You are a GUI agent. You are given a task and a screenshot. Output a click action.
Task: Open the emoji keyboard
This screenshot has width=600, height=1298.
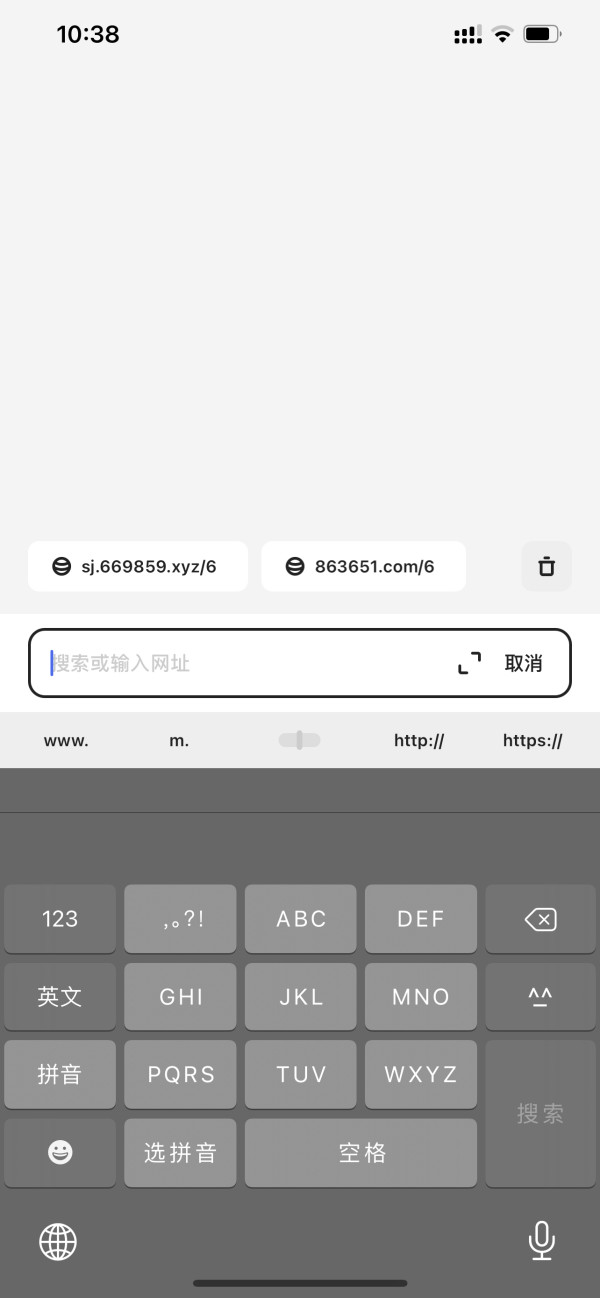click(60, 1153)
